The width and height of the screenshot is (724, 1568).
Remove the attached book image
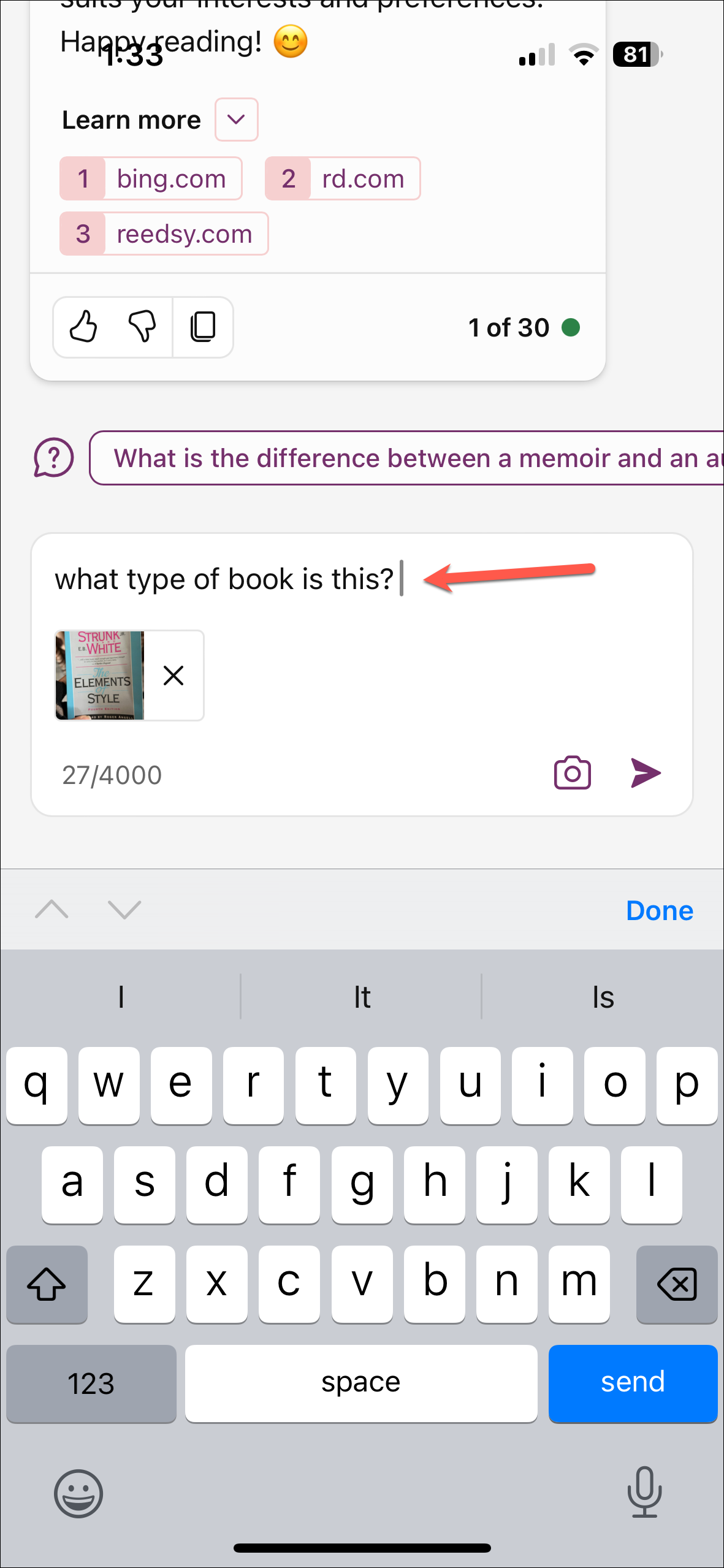pos(173,676)
